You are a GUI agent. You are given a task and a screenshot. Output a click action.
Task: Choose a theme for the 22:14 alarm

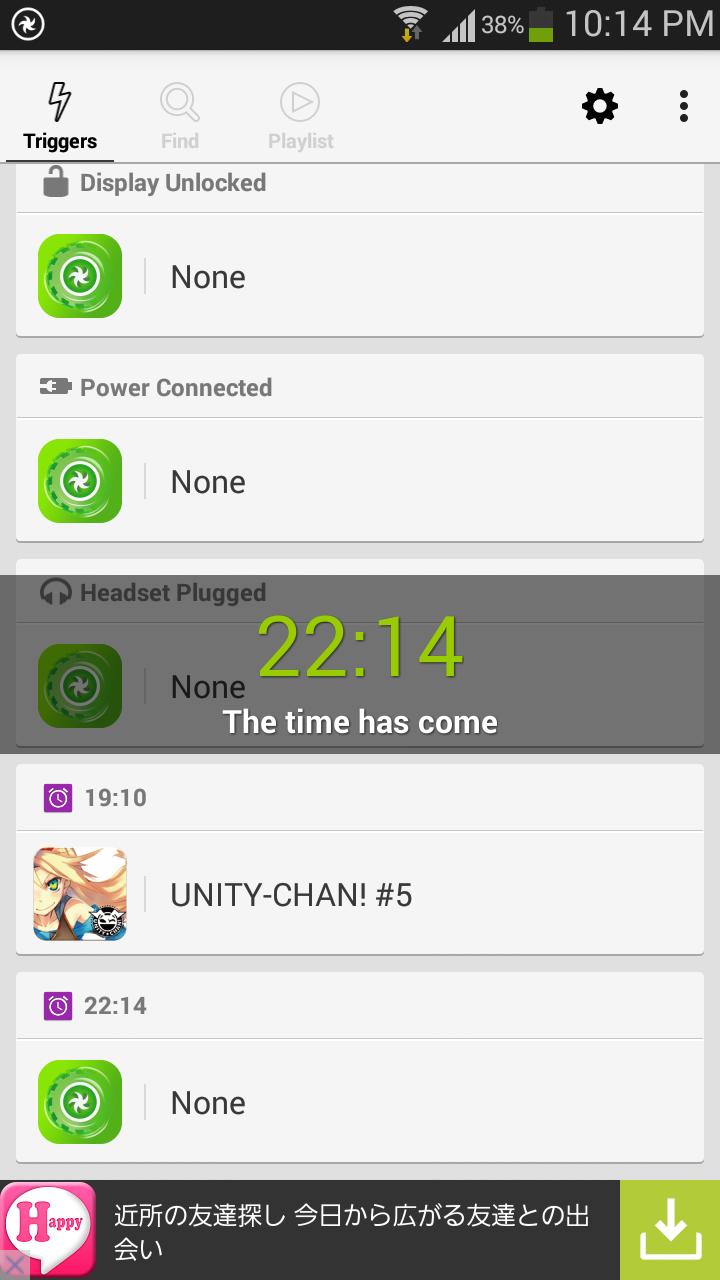360,1102
